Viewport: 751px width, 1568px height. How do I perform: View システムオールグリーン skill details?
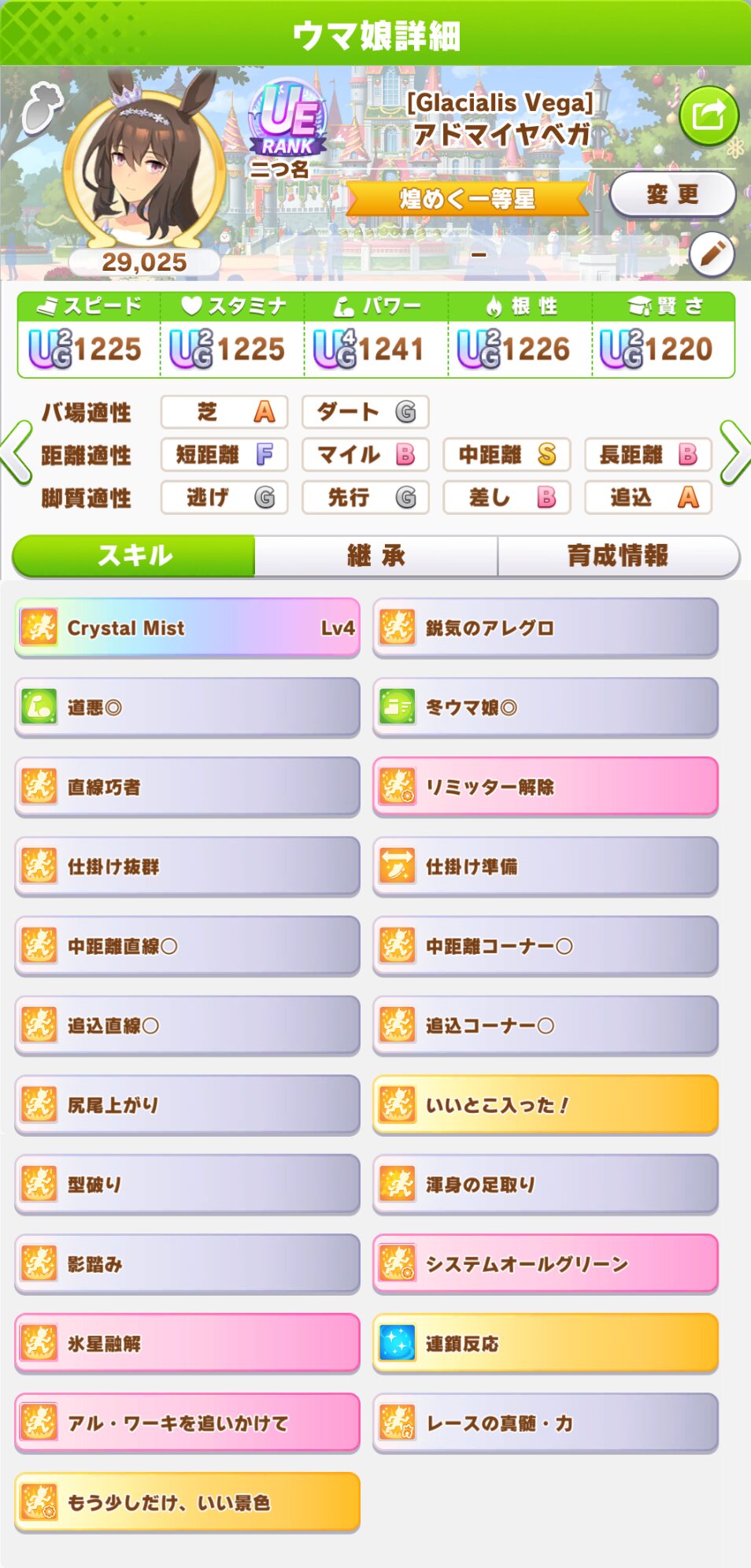[x=546, y=1263]
